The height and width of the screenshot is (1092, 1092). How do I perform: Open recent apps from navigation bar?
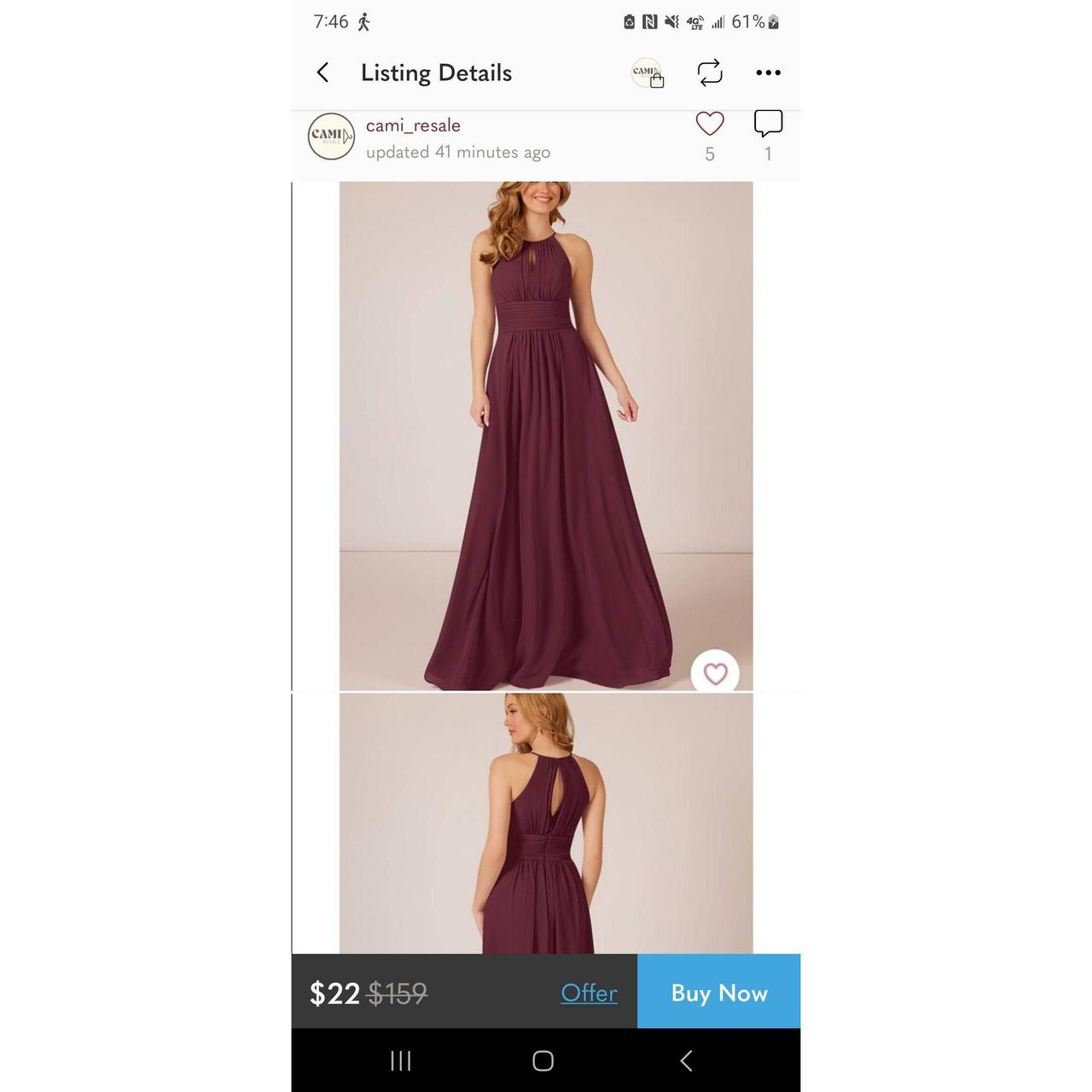pyautogui.click(x=400, y=1060)
